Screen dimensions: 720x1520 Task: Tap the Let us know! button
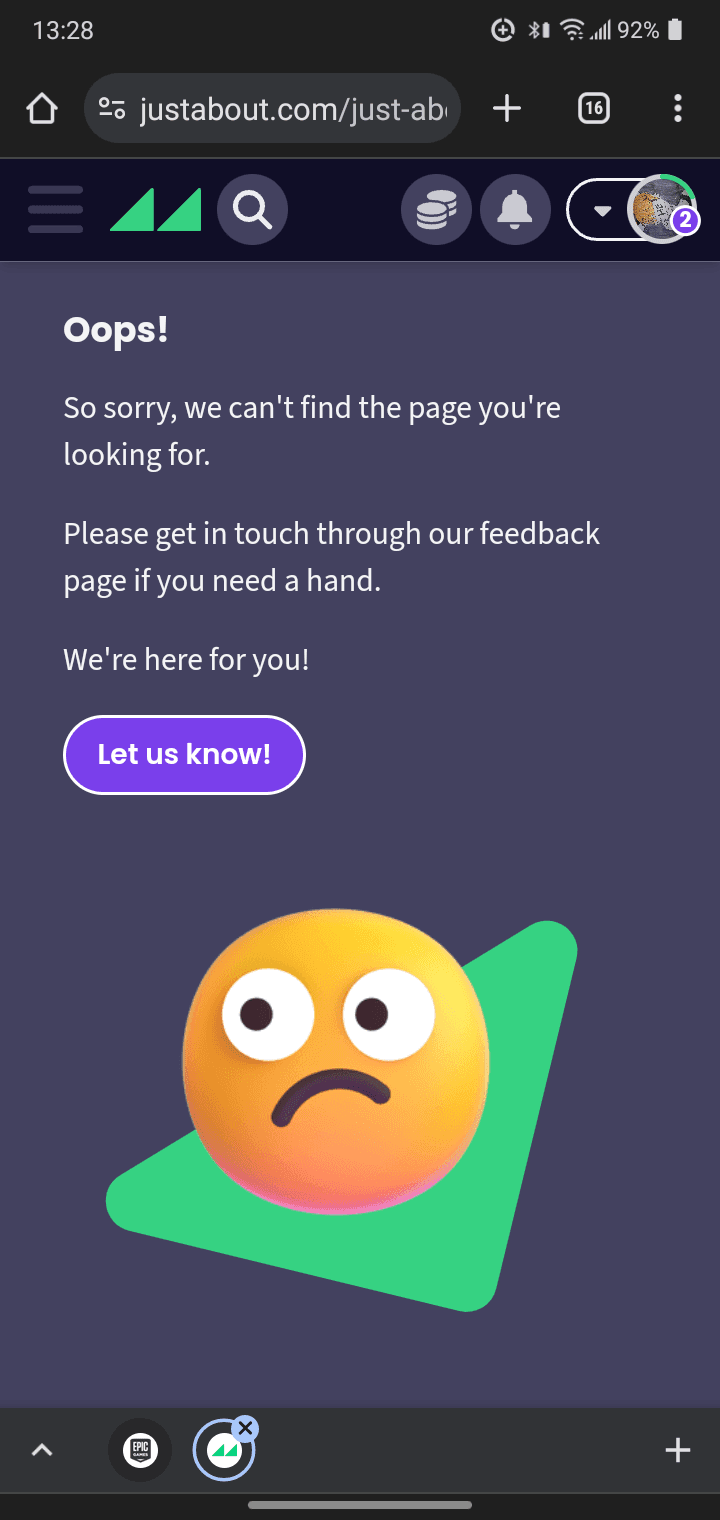184,755
